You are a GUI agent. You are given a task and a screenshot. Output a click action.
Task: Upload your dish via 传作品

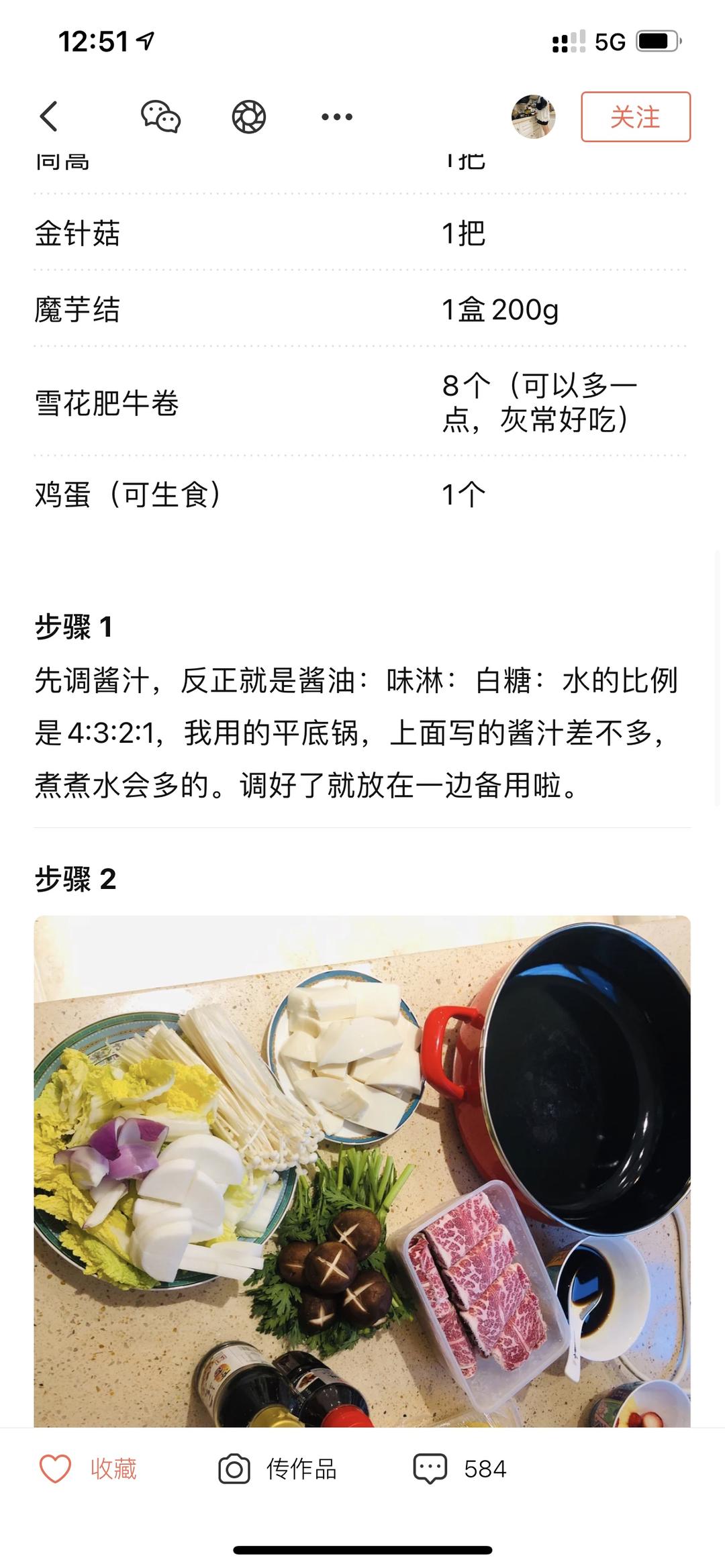click(x=278, y=1469)
